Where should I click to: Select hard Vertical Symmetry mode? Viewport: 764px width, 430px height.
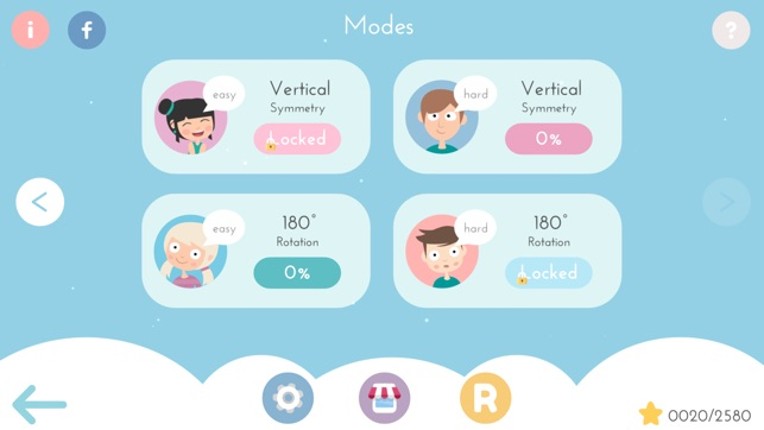(507, 117)
